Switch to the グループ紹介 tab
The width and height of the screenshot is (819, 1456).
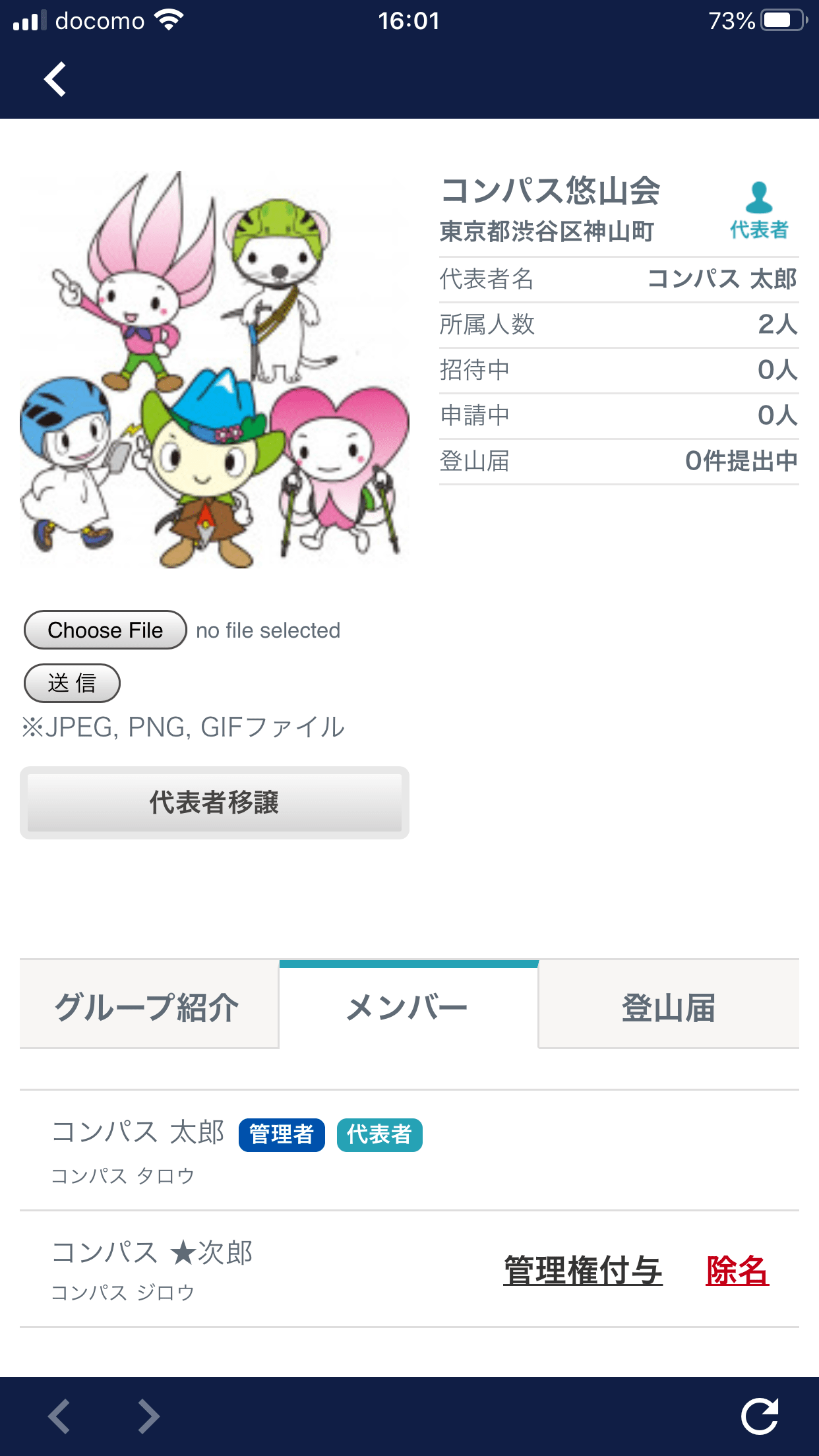click(149, 1007)
